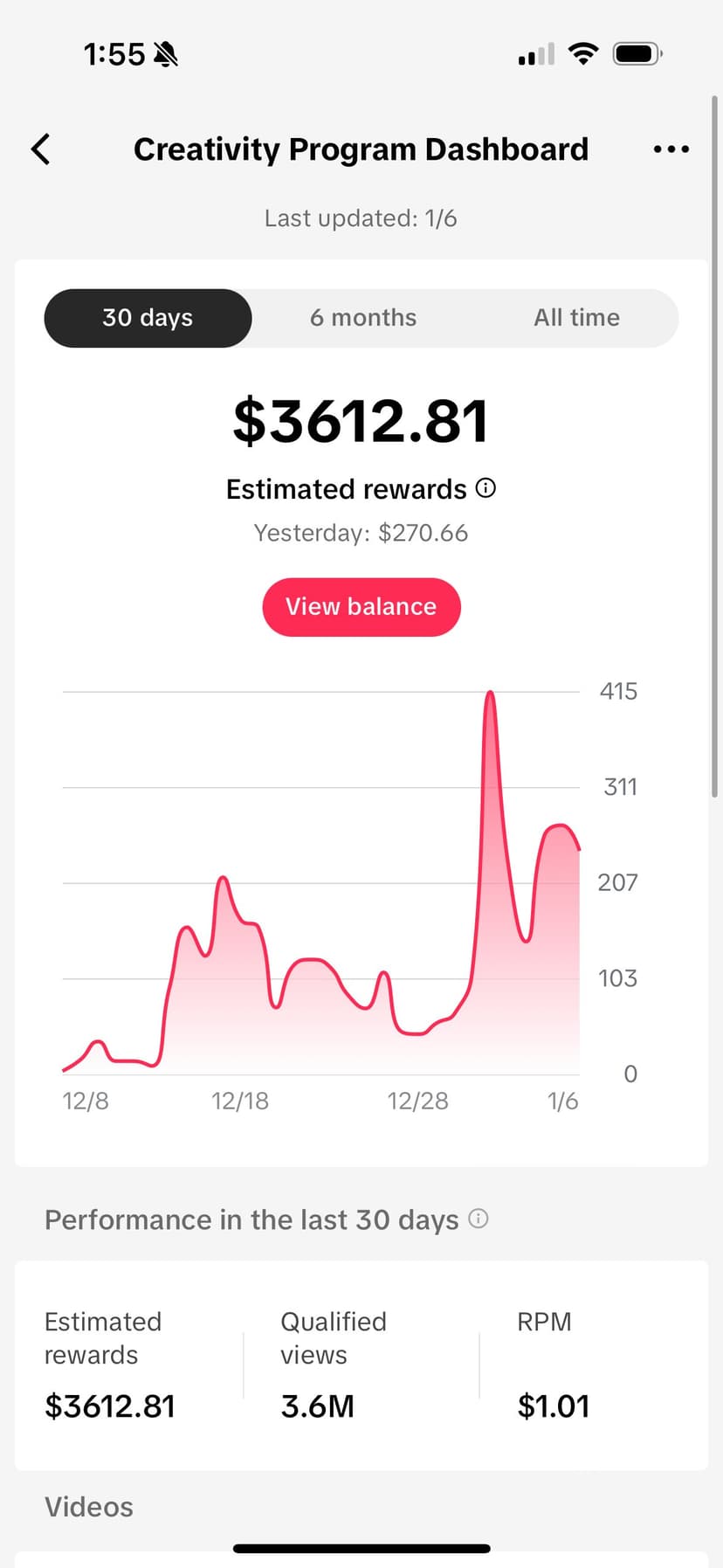Select the chart's highest peak point
Viewport: 723px width, 1568px height.
[x=490, y=693]
